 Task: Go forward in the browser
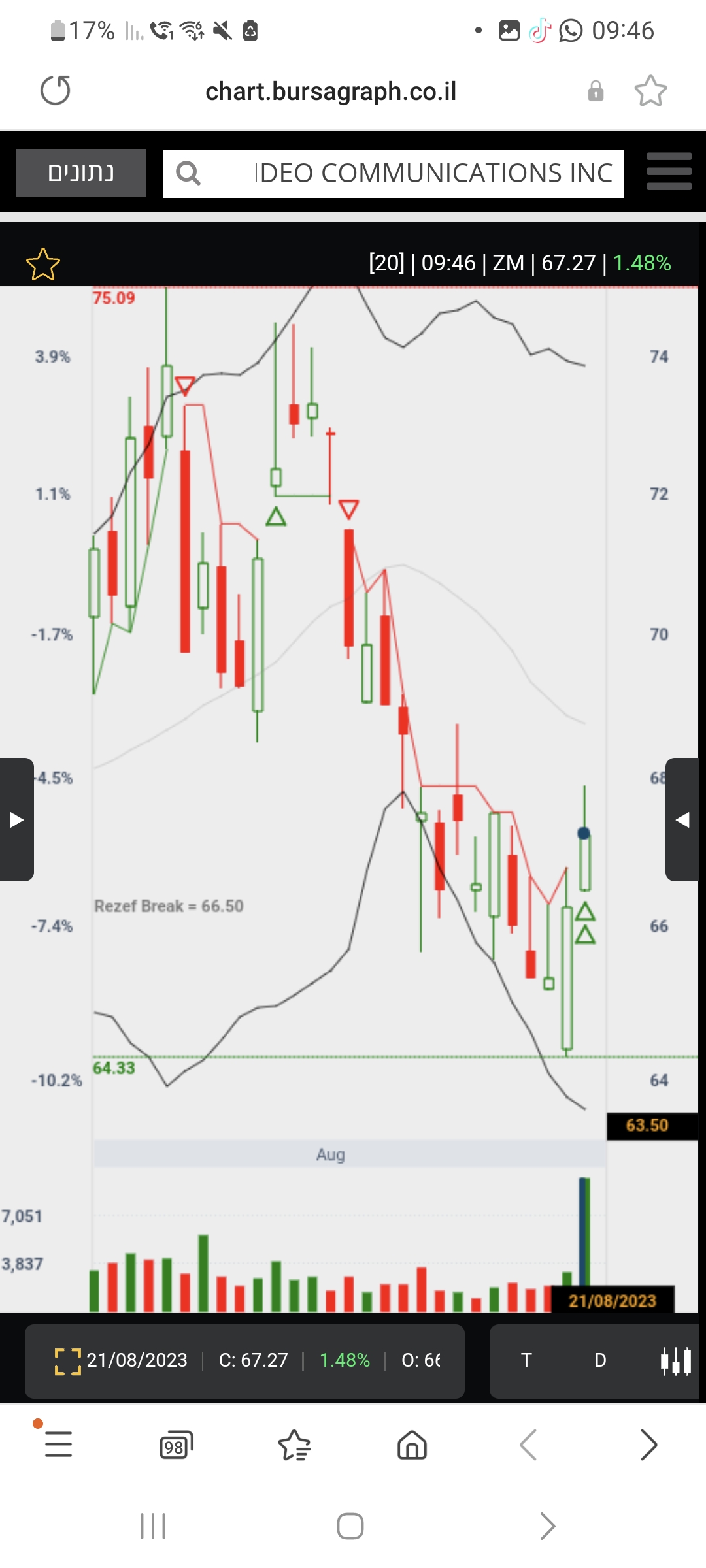point(648,1445)
